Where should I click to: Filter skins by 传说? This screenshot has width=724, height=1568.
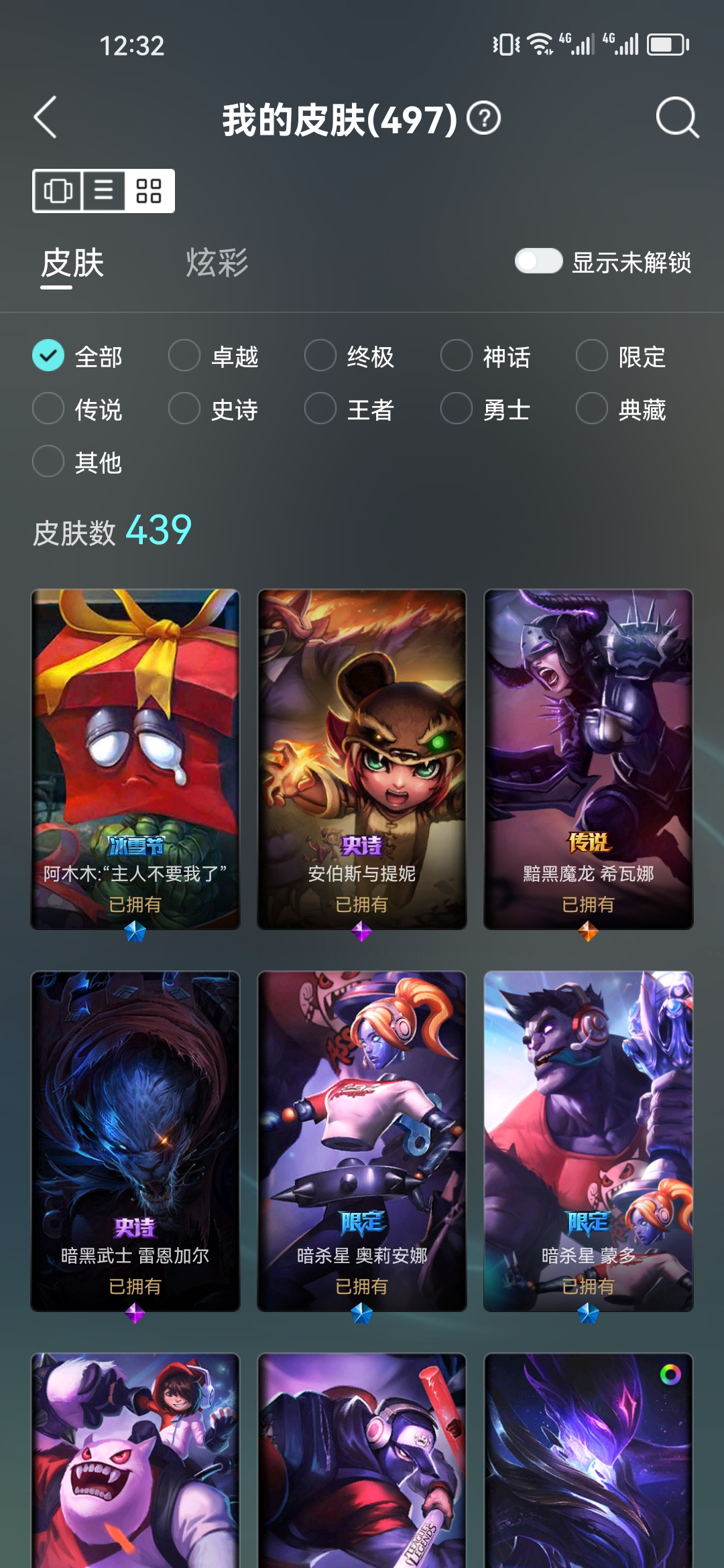click(x=48, y=409)
